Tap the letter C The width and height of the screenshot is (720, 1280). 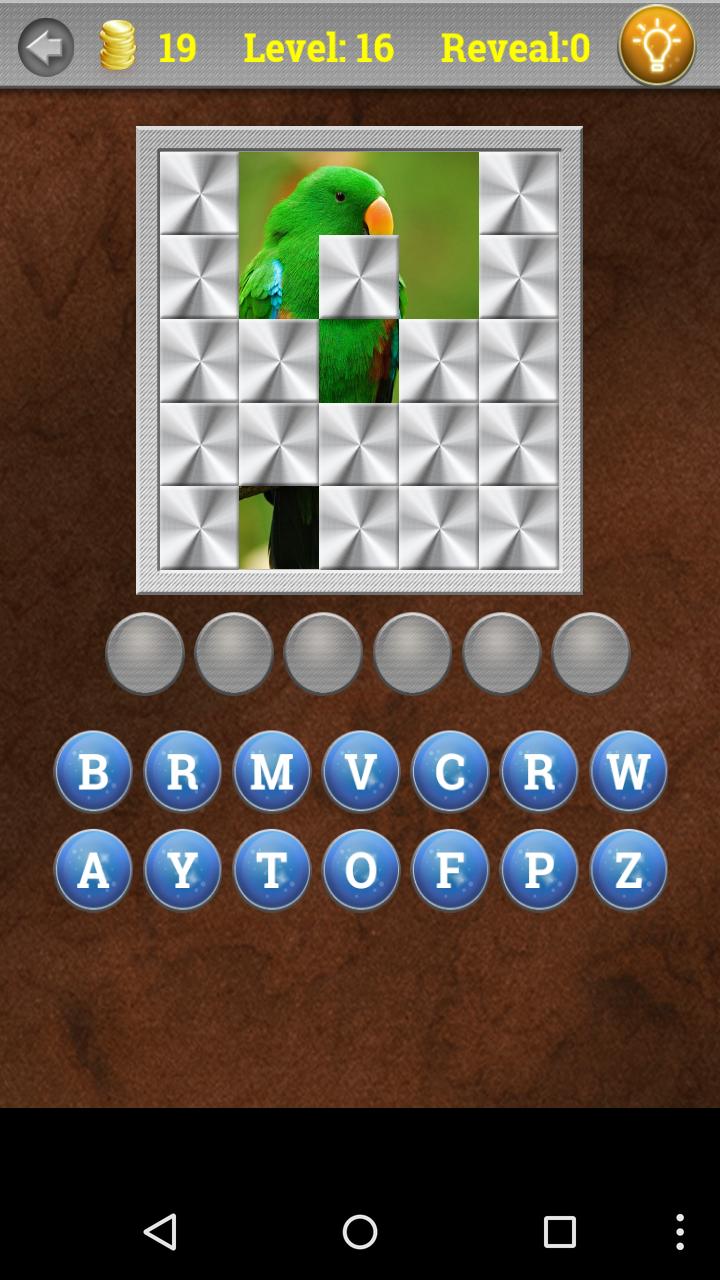(x=450, y=771)
